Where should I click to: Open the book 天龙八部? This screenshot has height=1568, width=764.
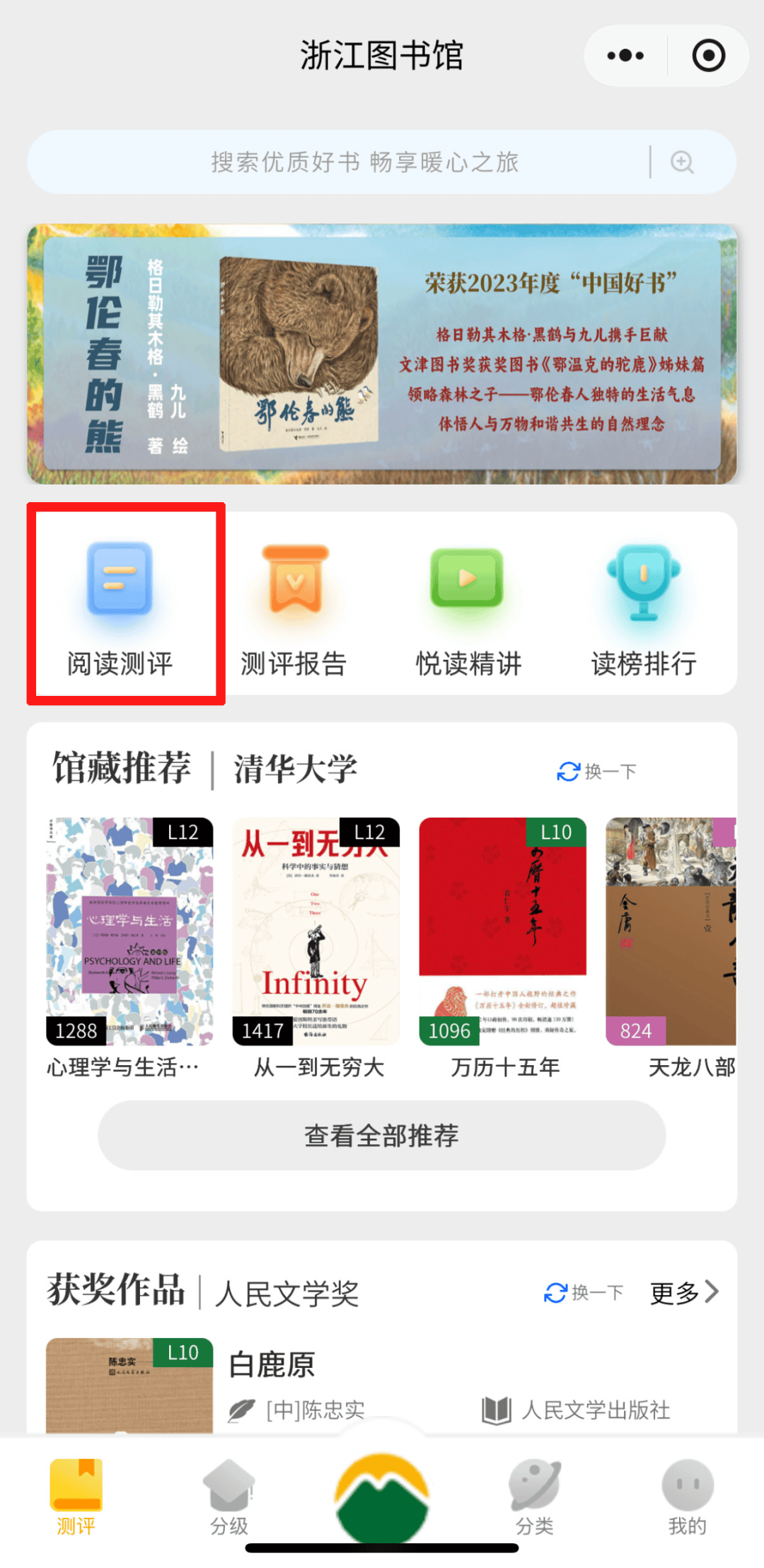pos(671,931)
